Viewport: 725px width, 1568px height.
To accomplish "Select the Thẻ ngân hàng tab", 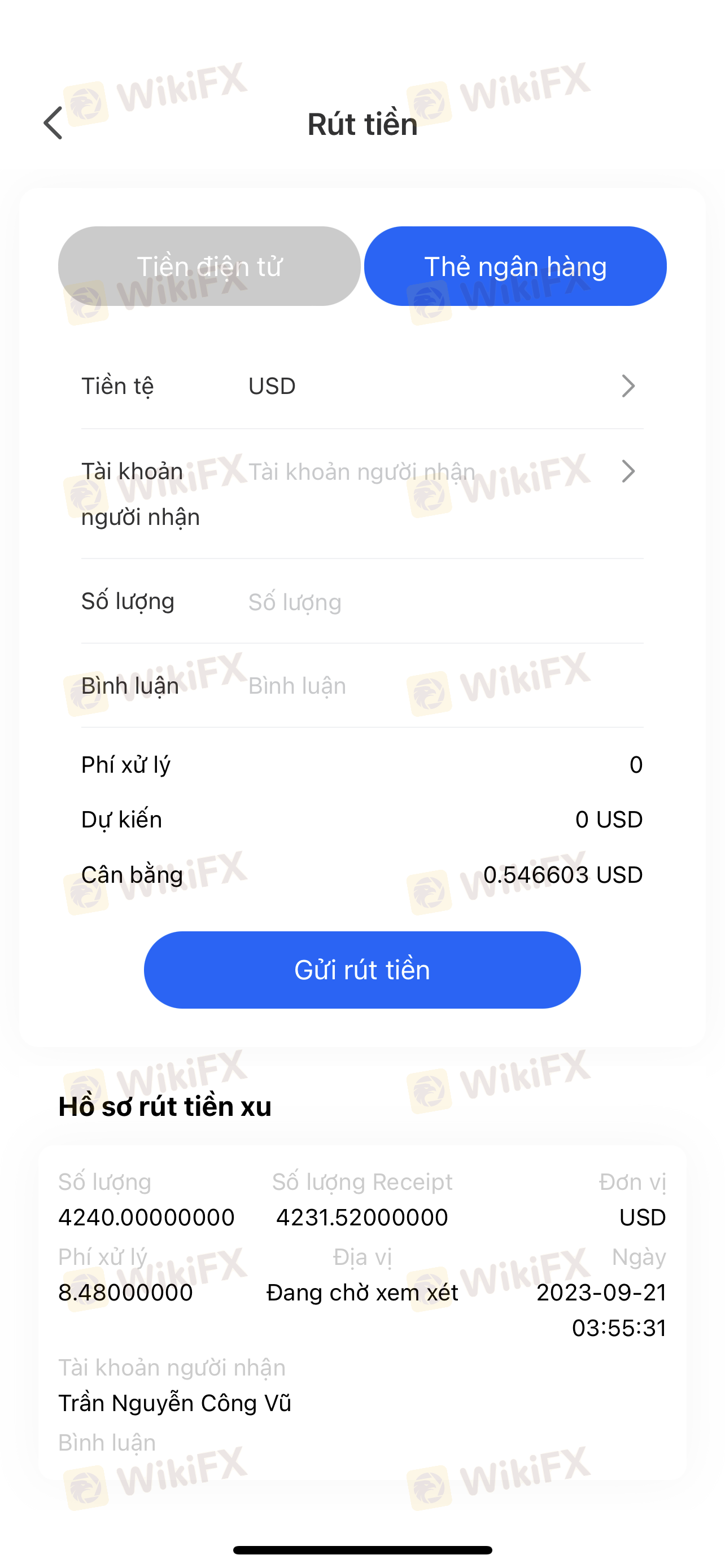I will [515, 266].
